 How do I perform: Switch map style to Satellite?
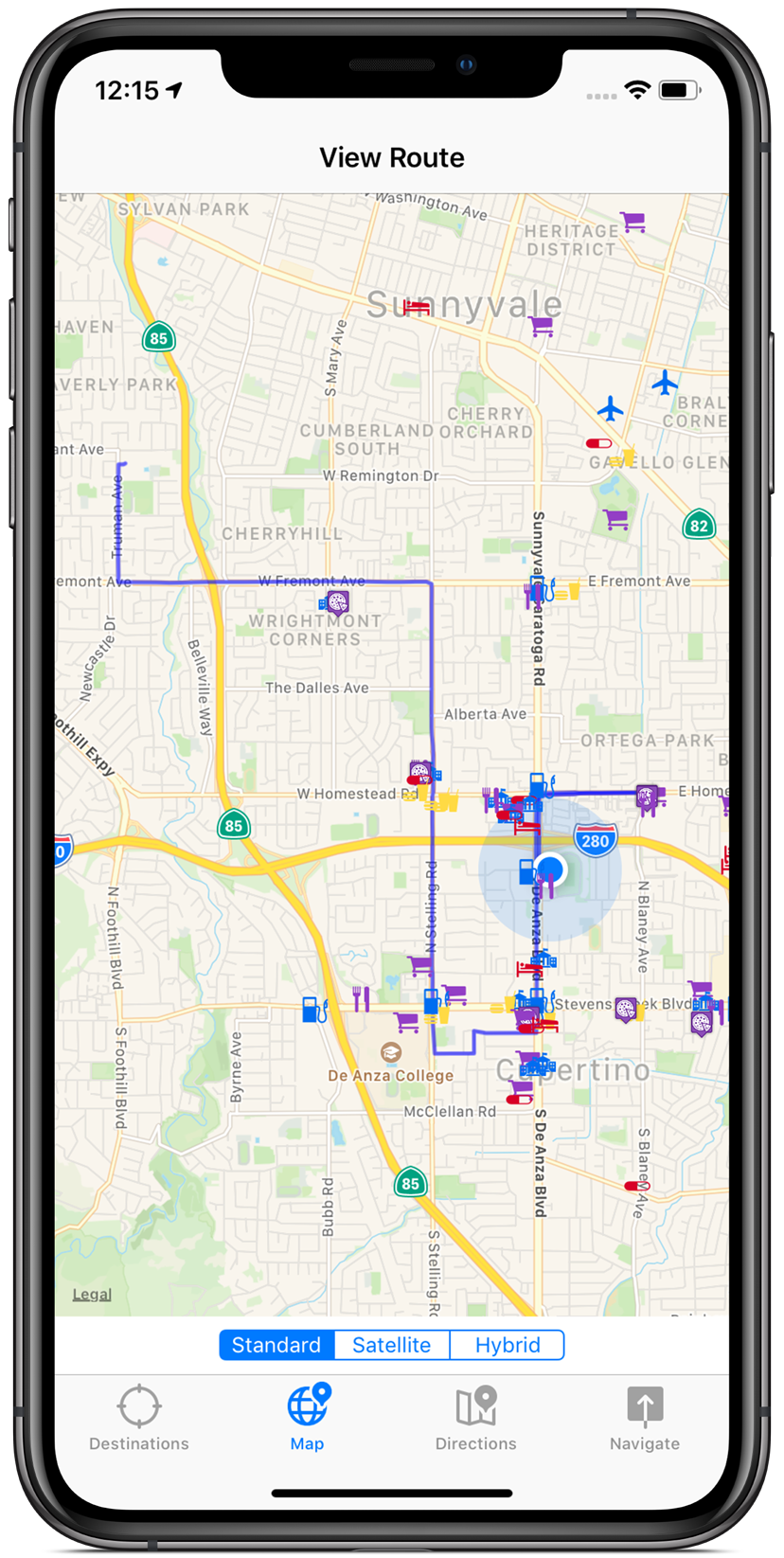click(x=391, y=1345)
